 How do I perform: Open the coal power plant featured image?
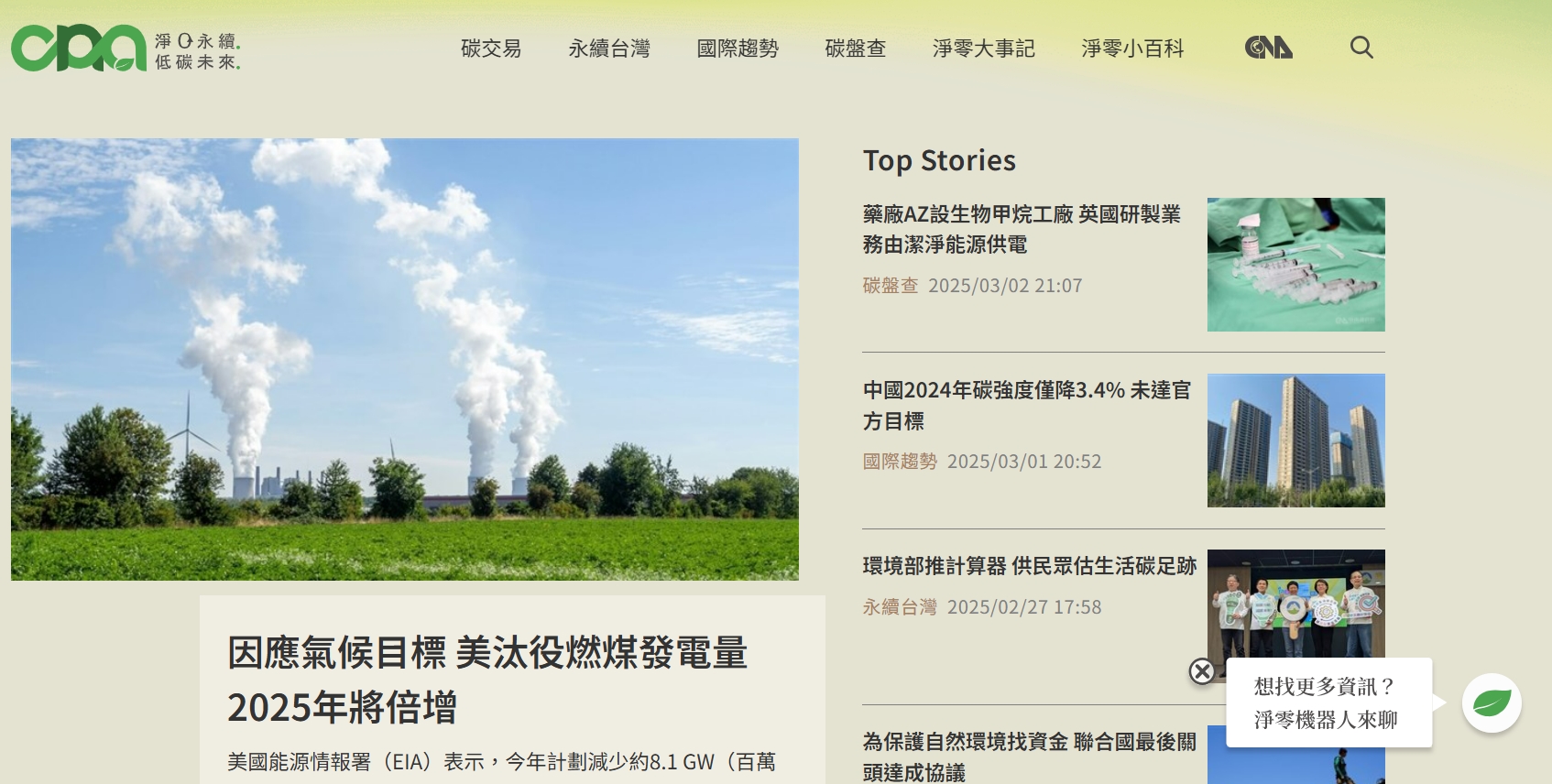click(404, 359)
